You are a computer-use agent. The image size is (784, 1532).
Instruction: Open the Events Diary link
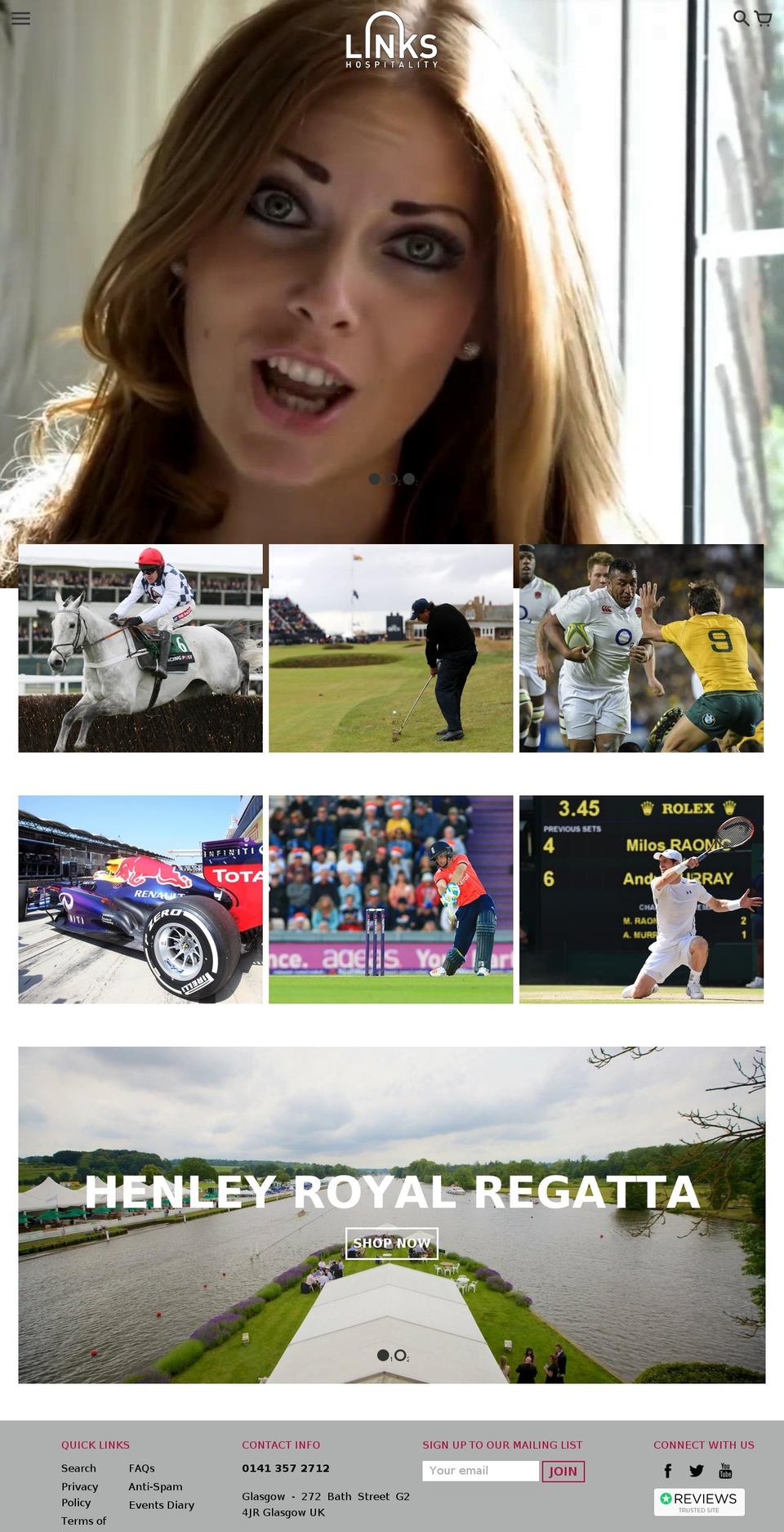pos(161,1505)
